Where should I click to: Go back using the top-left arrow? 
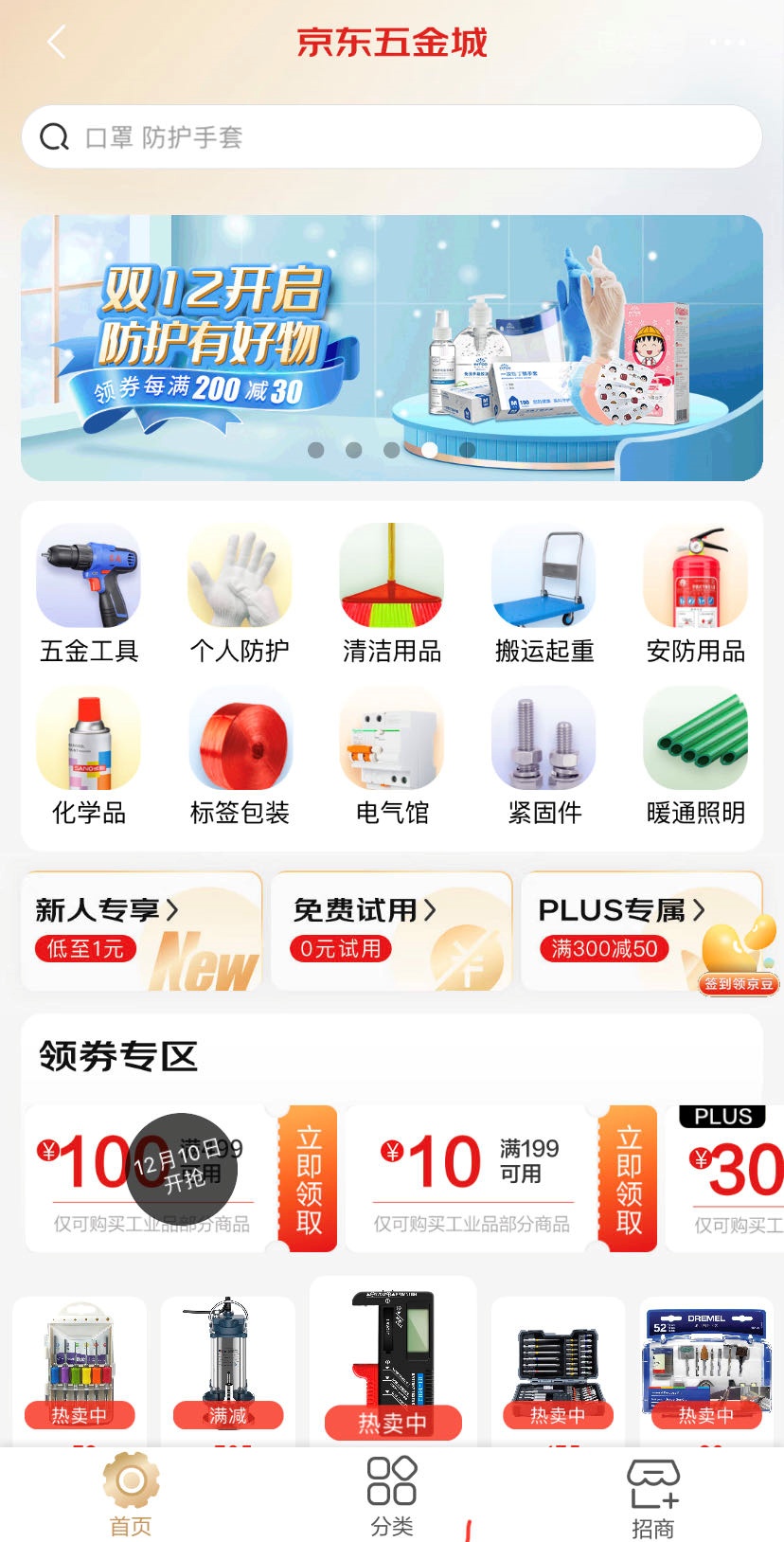pos(57,43)
